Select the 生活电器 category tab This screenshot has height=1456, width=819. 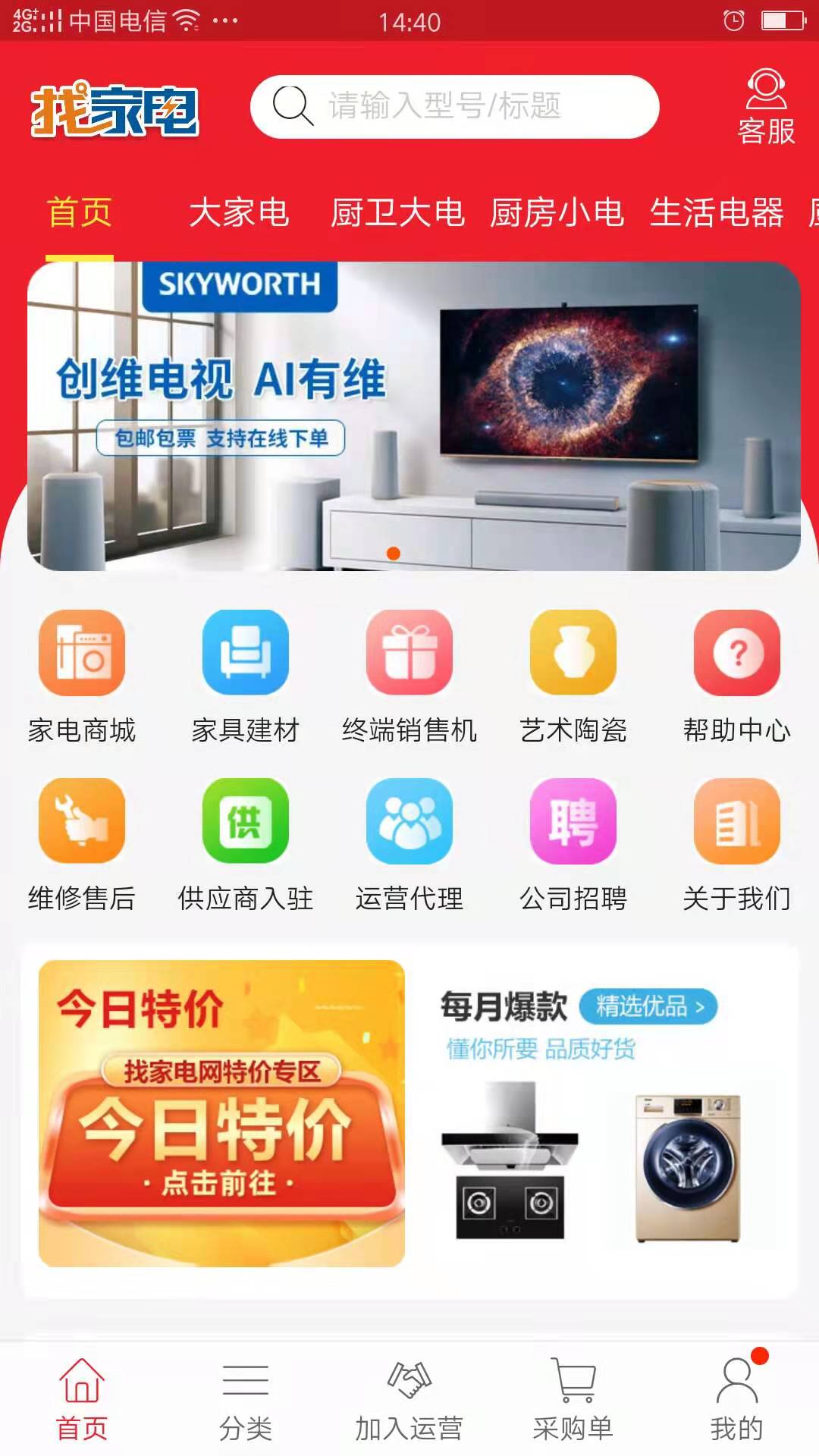[x=717, y=212]
